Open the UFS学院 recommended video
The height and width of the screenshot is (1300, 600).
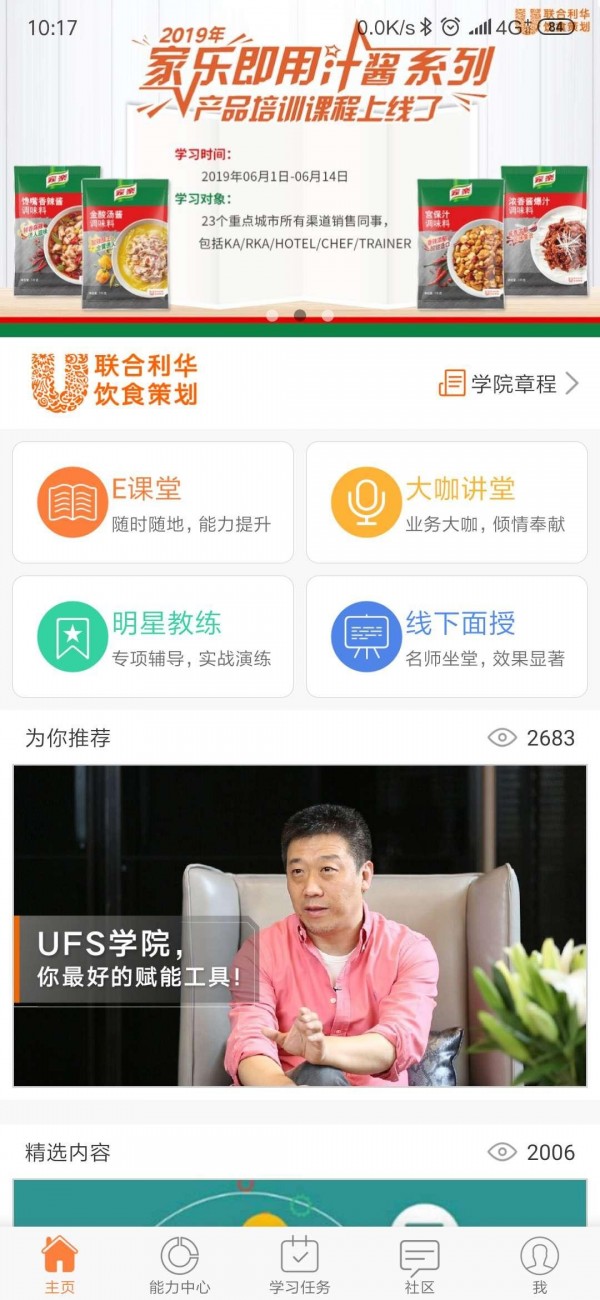pyautogui.click(x=300, y=925)
